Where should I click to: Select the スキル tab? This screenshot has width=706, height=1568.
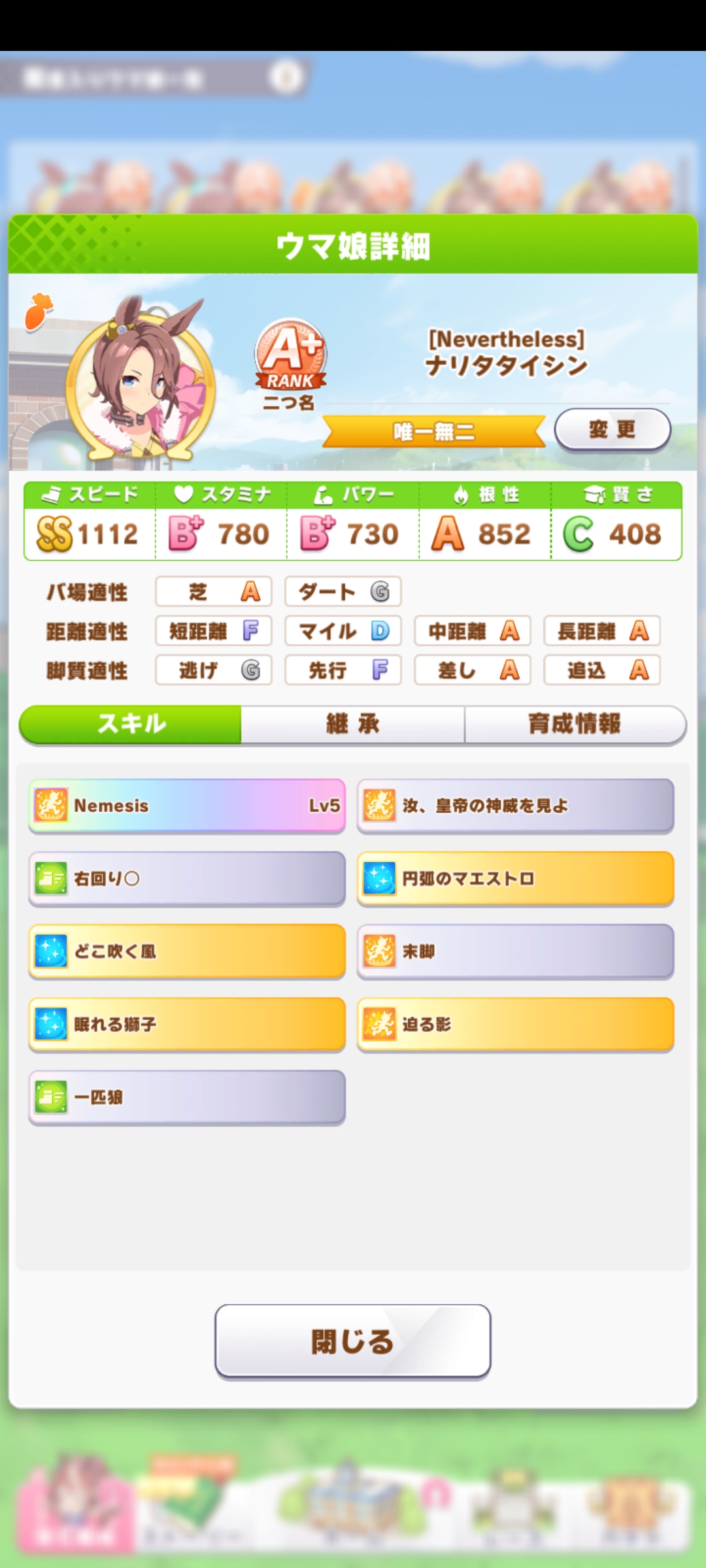(131, 724)
